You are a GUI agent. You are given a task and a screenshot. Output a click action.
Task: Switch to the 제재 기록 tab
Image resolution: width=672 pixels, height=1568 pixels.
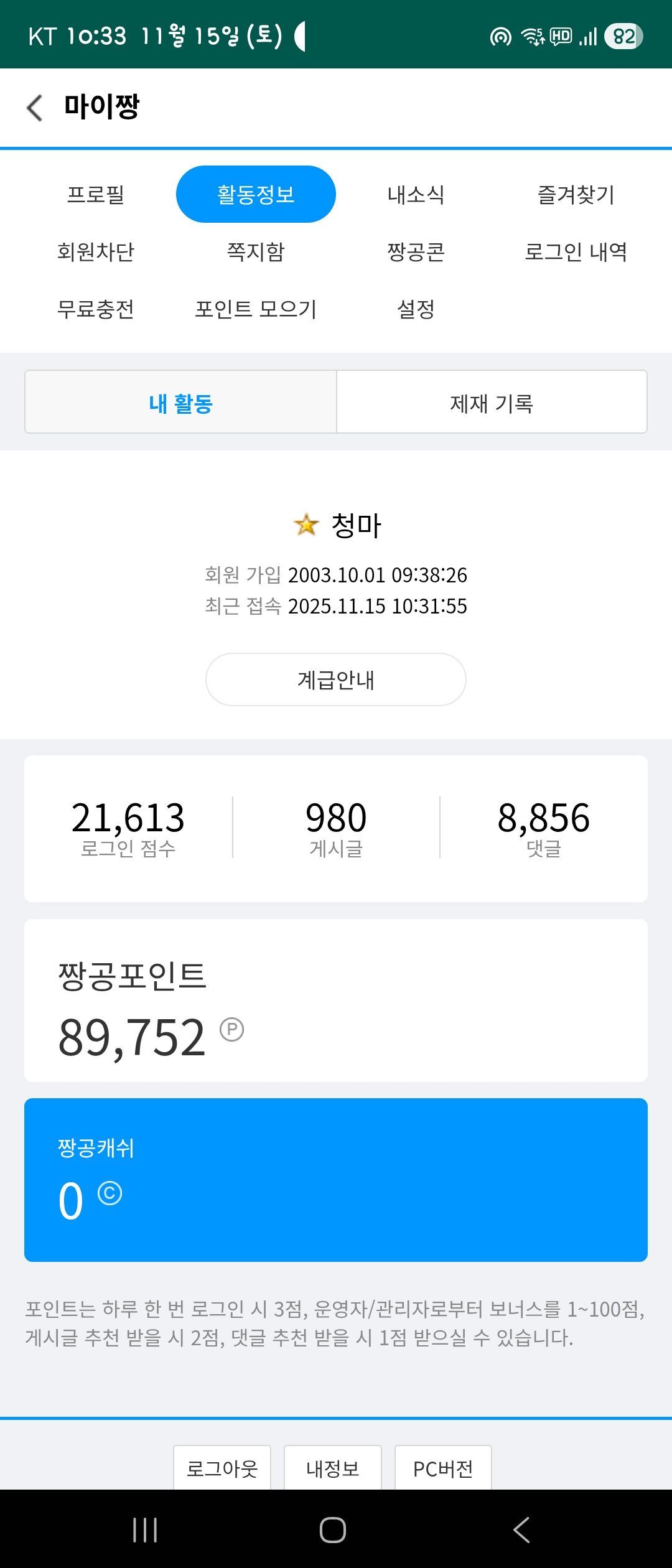pos(492,403)
